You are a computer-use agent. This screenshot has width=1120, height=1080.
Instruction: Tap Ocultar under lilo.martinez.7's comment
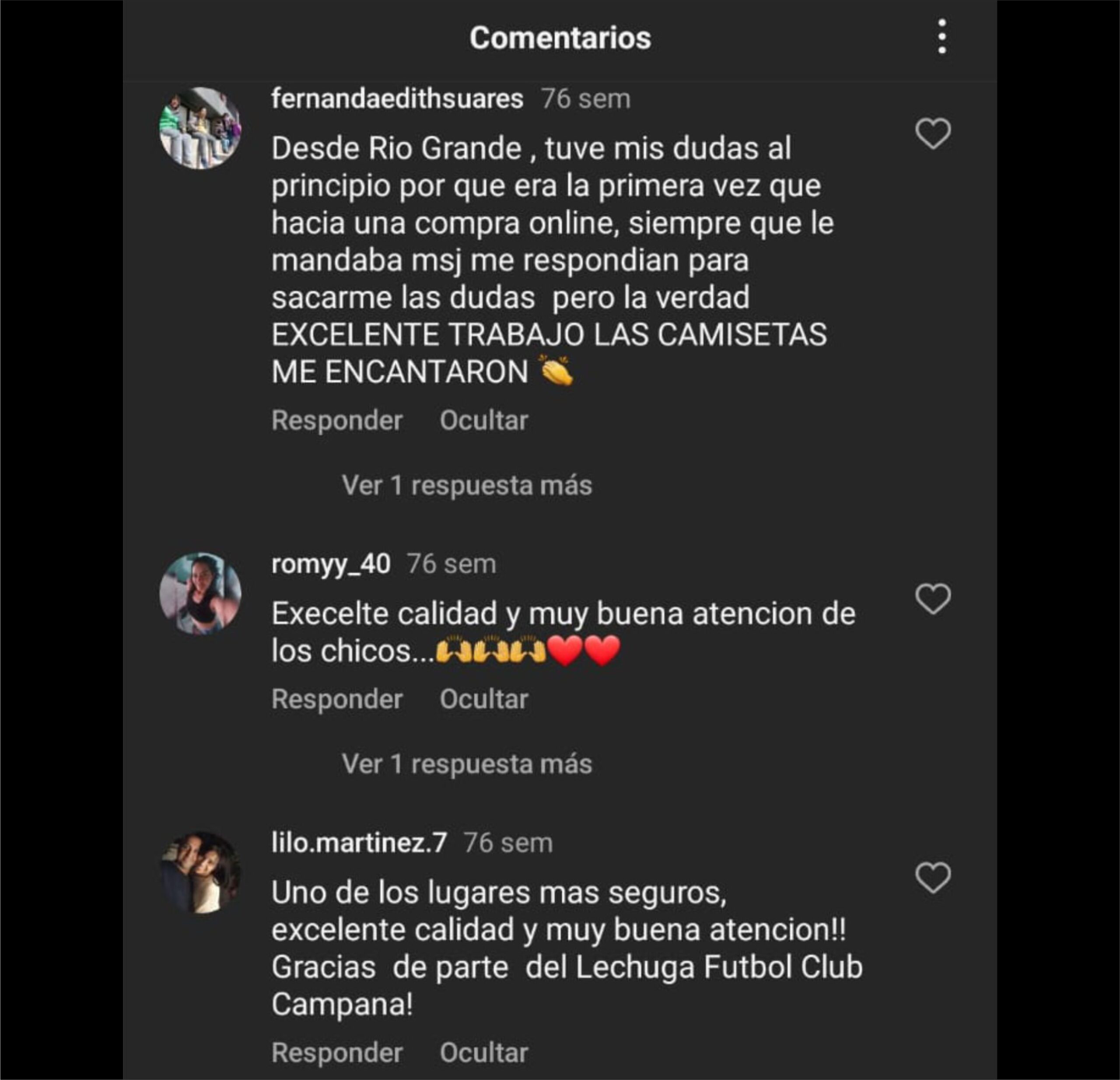[483, 1052]
